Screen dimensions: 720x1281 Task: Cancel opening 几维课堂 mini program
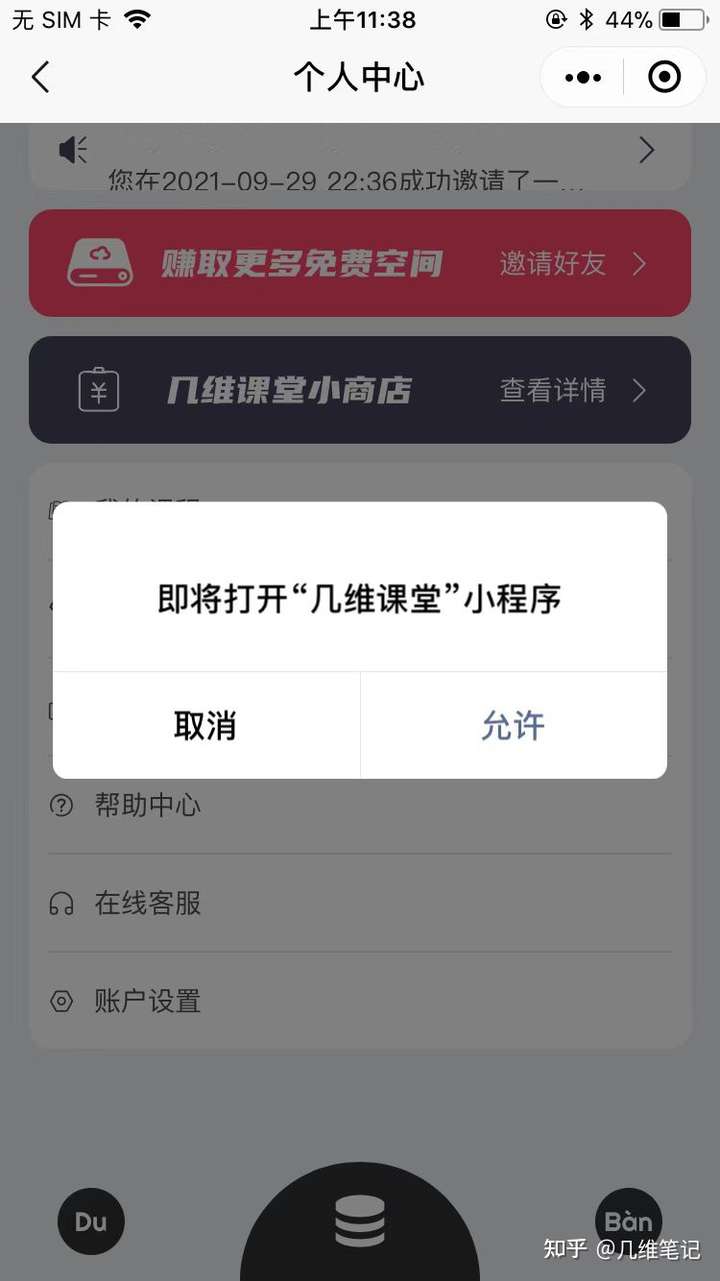pyautogui.click(x=206, y=726)
